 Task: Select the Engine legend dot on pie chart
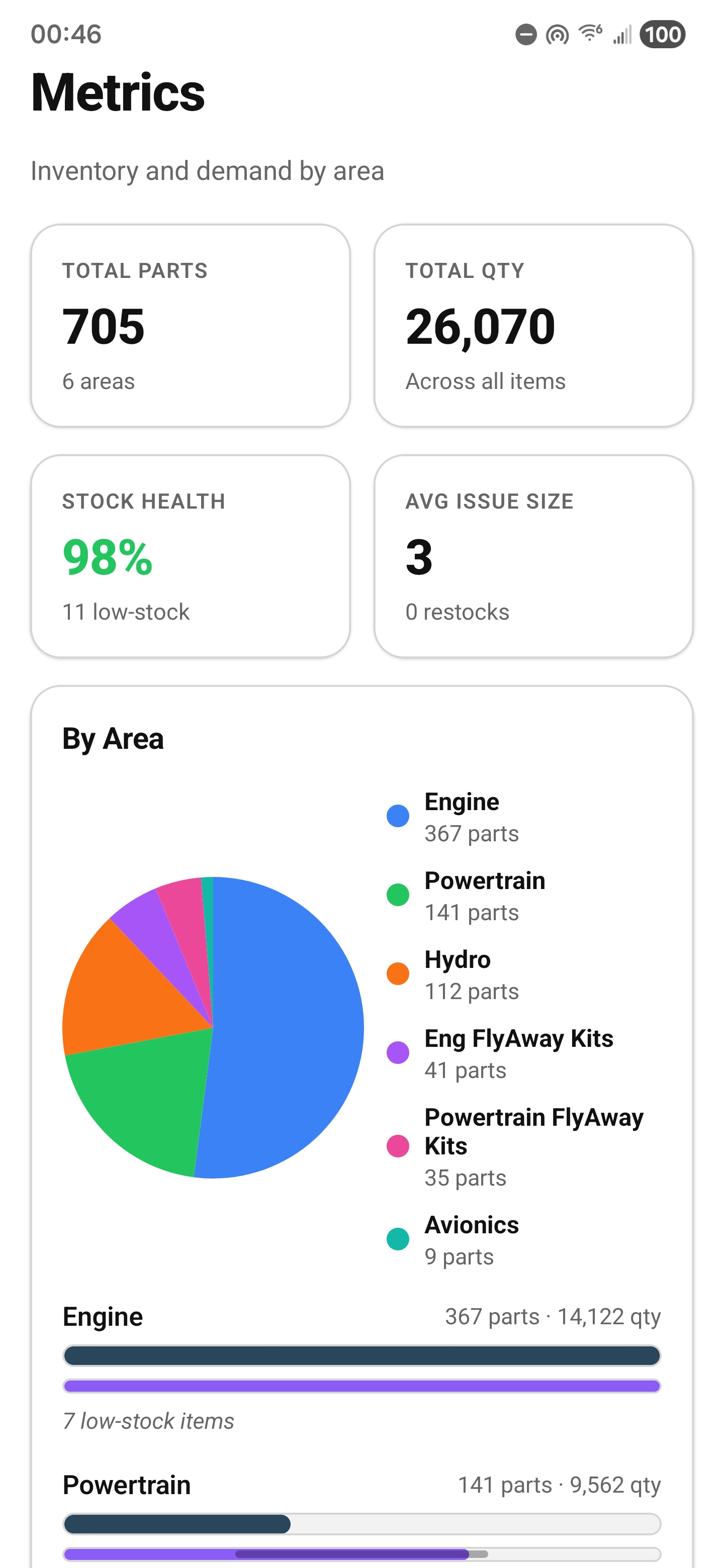397,816
